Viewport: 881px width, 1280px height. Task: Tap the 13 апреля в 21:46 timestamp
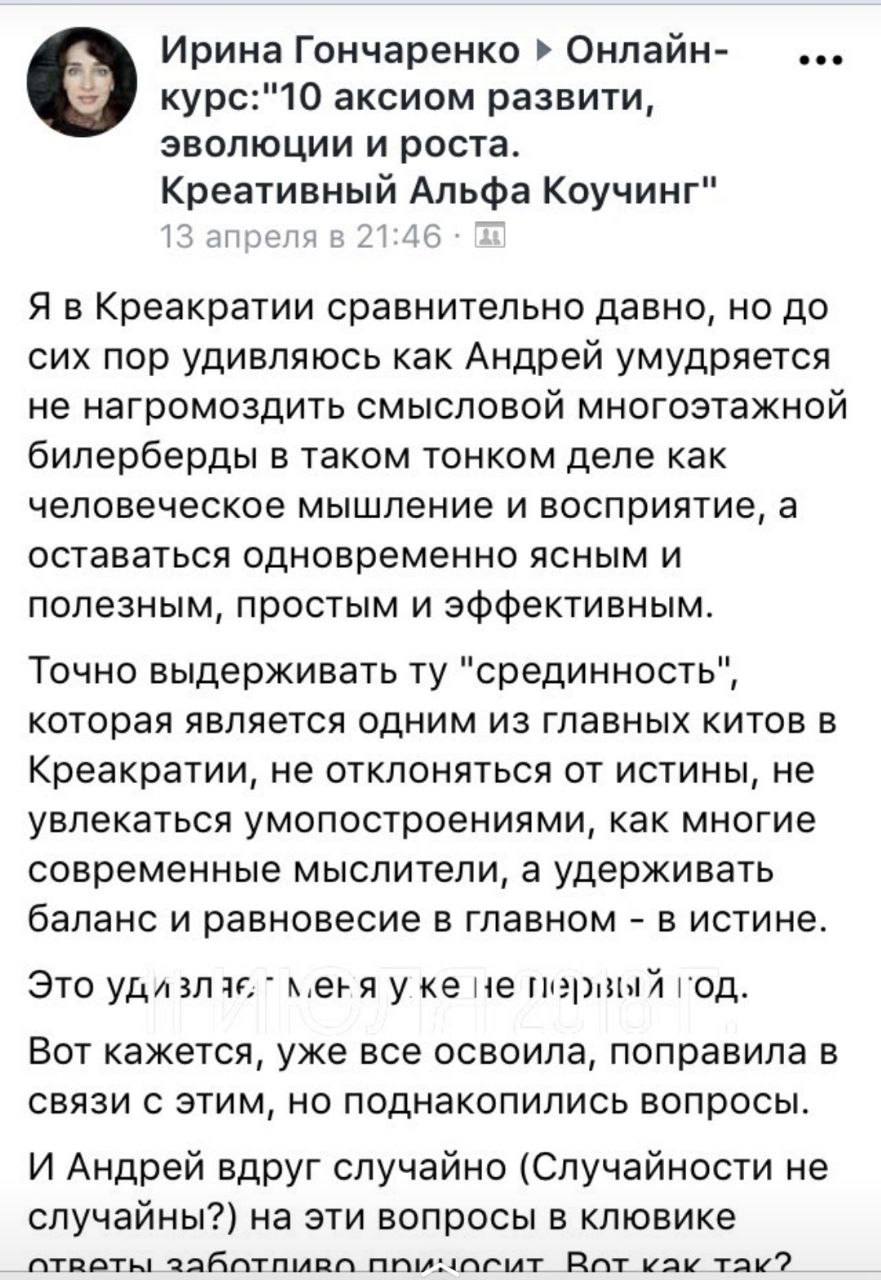(302, 236)
